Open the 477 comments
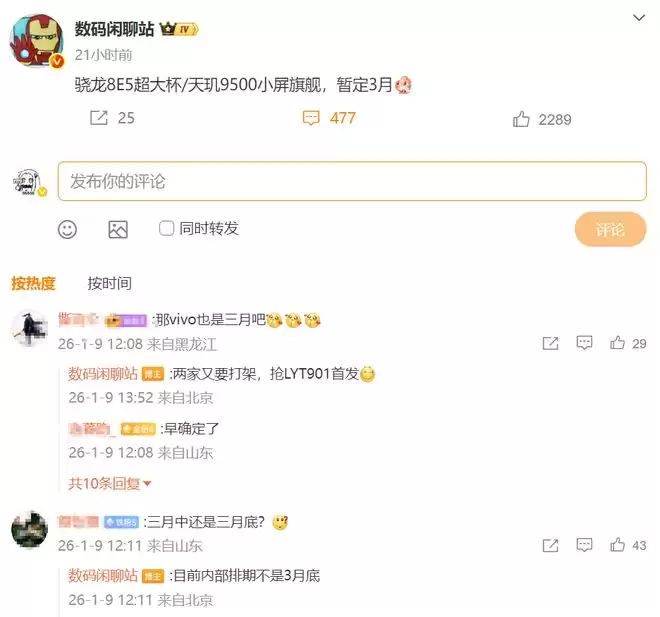The height and width of the screenshot is (617, 660). [x=329, y=118]
